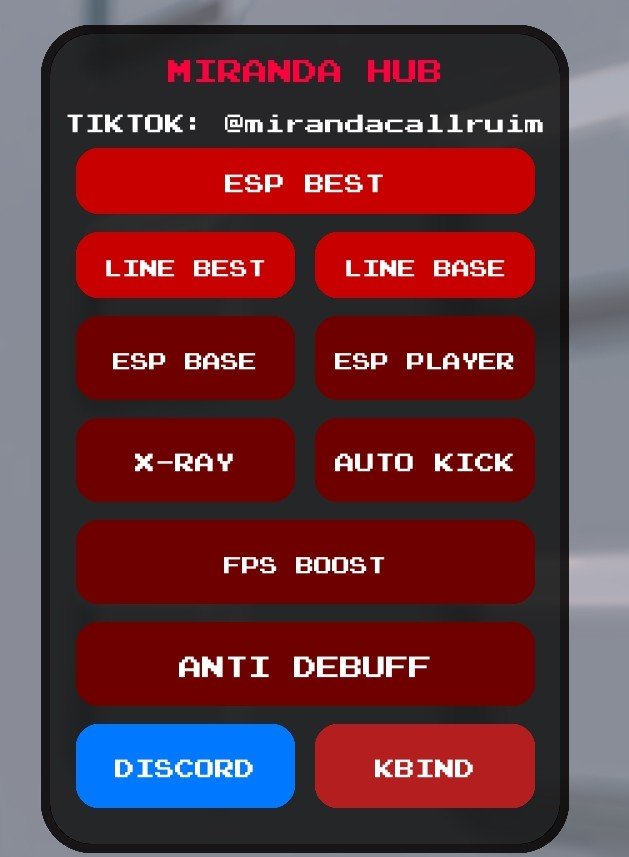Toggle the ESP BEST button

click(305, 182)
